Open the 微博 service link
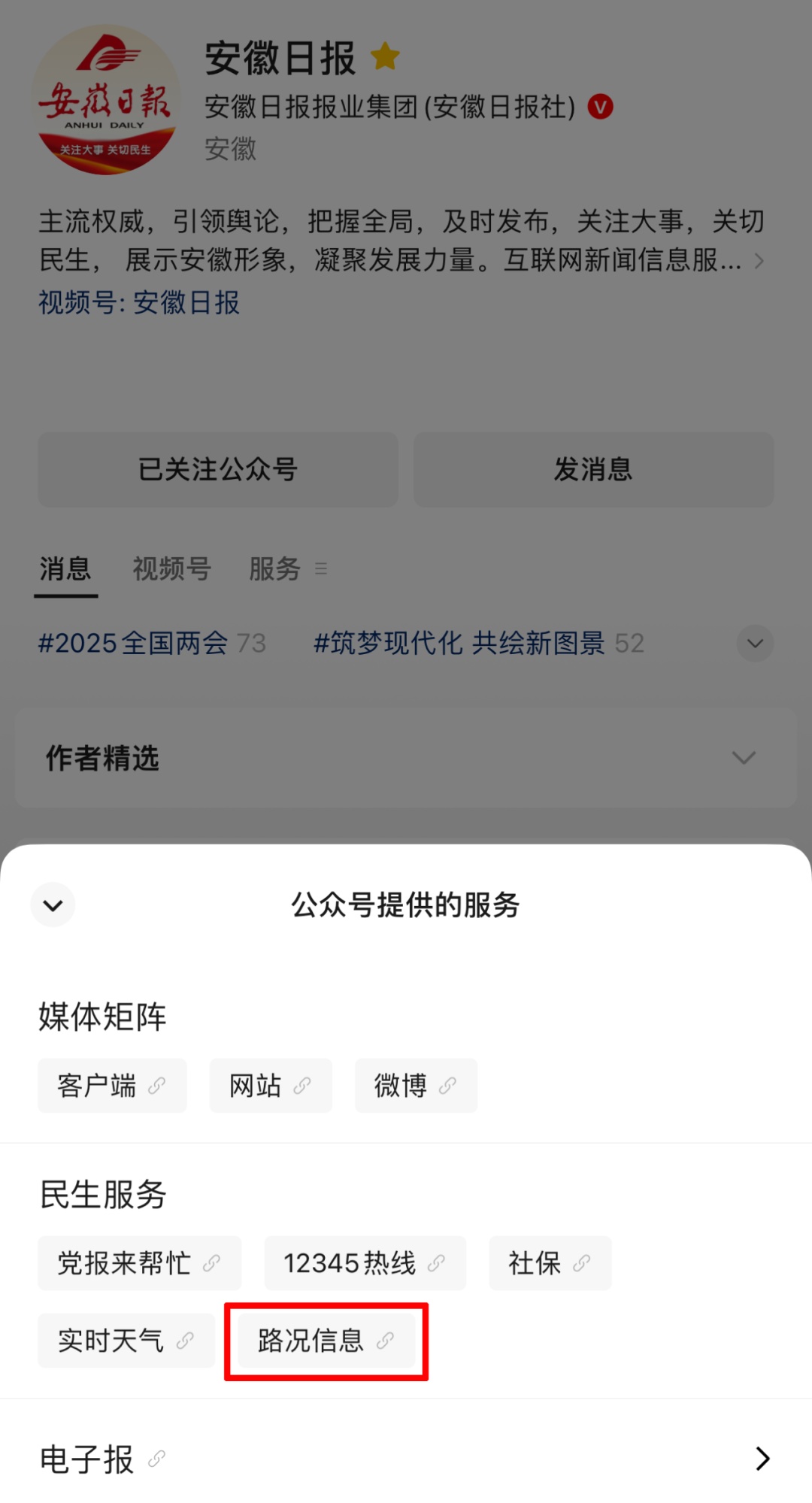This screenshot has width=812, height=1503. tap(416, 1085)
